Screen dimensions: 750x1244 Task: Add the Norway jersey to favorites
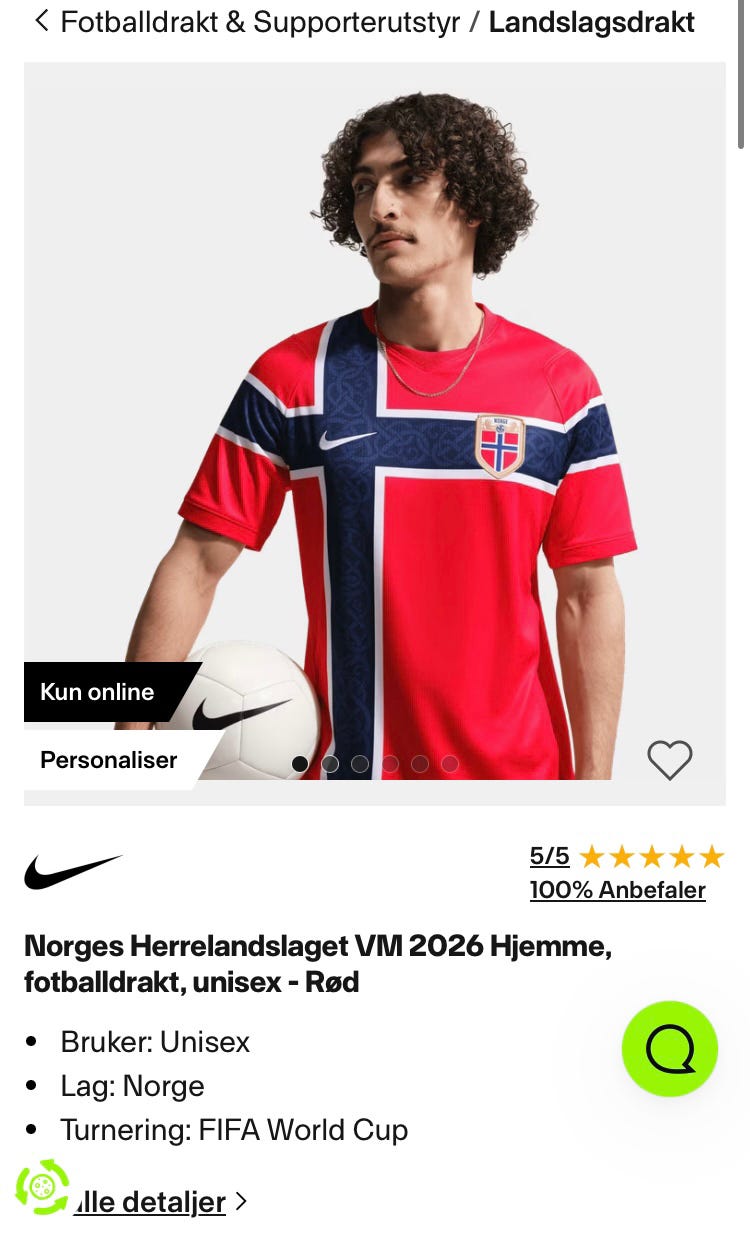pyautogui.click(x=669, y=760)
